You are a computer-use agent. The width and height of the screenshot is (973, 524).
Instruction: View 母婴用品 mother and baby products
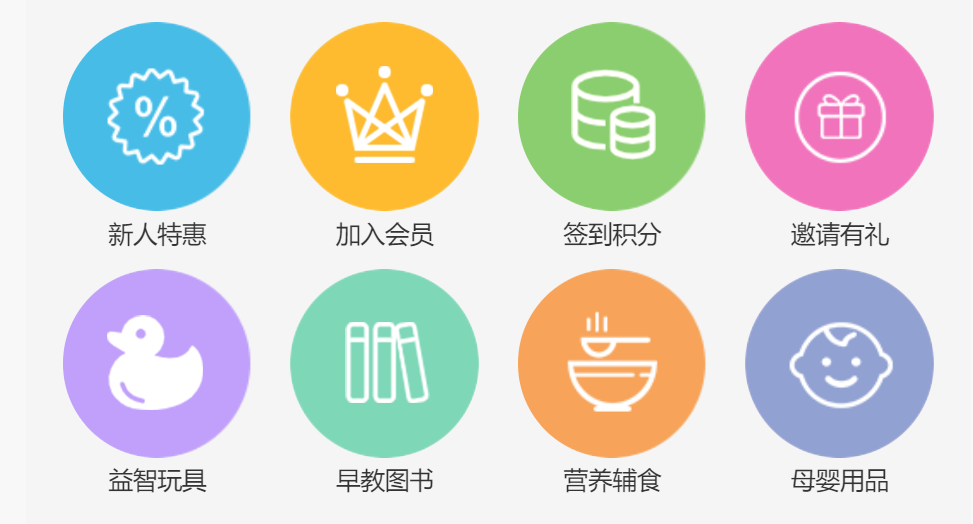(x=839, y=363)
